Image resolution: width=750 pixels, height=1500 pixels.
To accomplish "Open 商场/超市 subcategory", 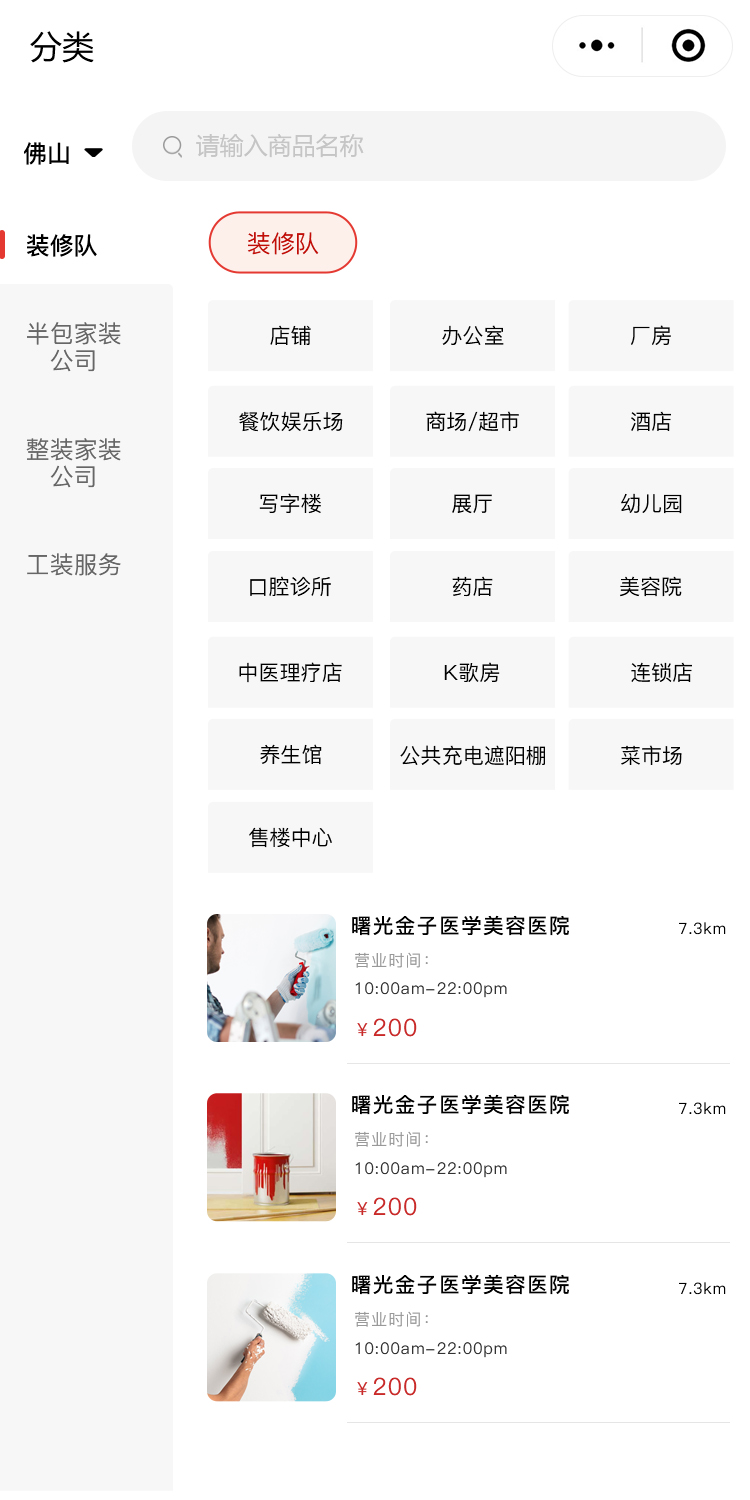I will coord(472,422).
